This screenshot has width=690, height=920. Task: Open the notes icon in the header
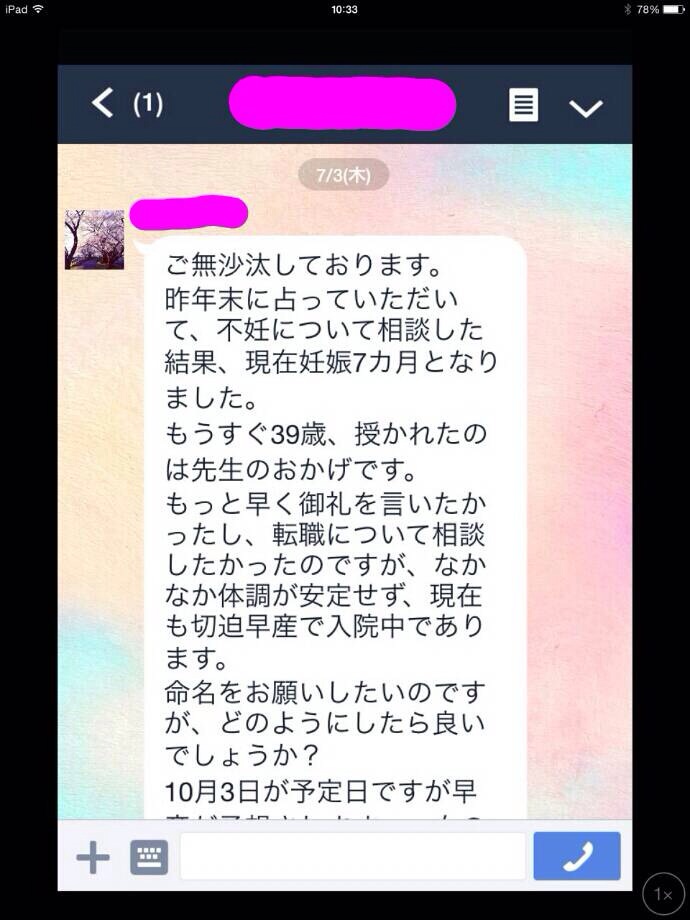(x=523, y=104)
